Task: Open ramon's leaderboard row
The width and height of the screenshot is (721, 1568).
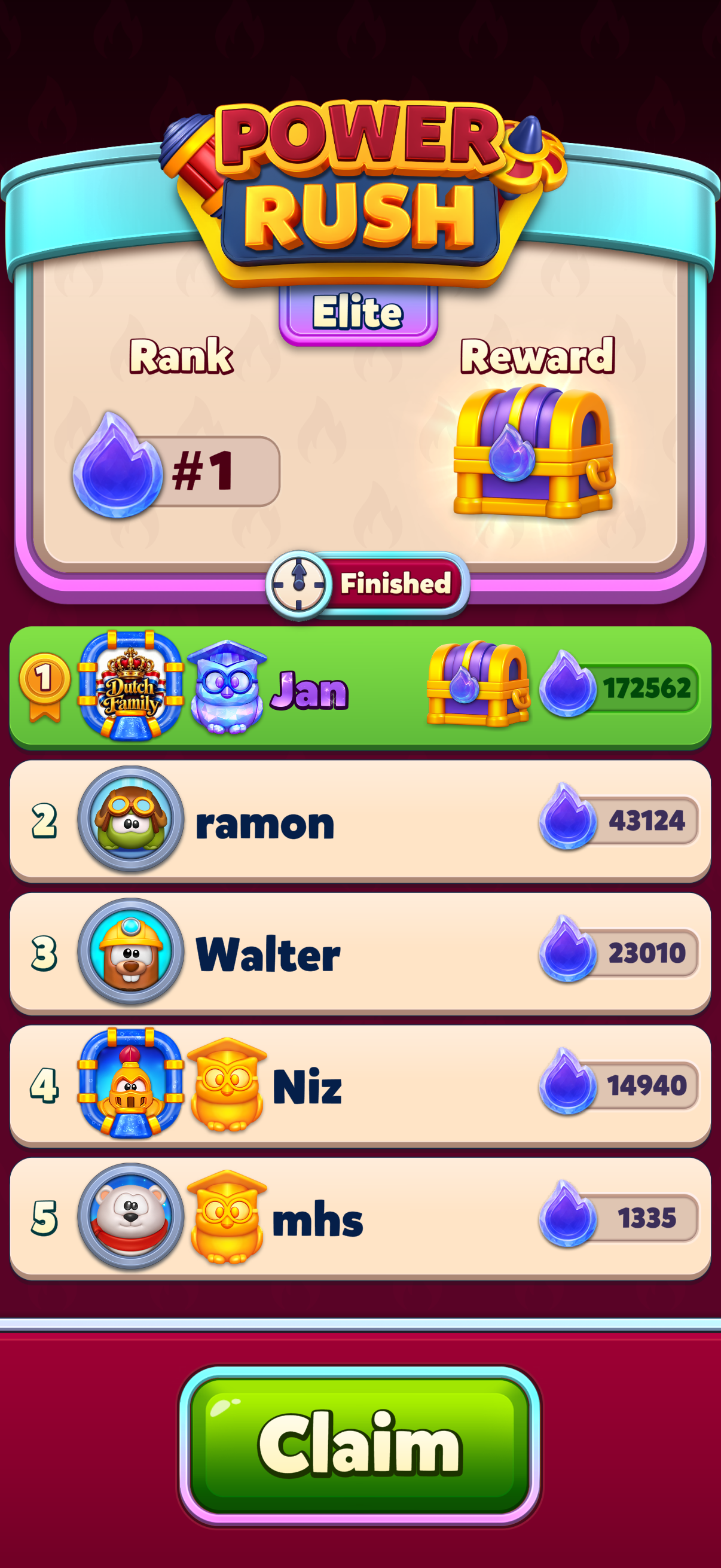Action: (x=360, y=820)
